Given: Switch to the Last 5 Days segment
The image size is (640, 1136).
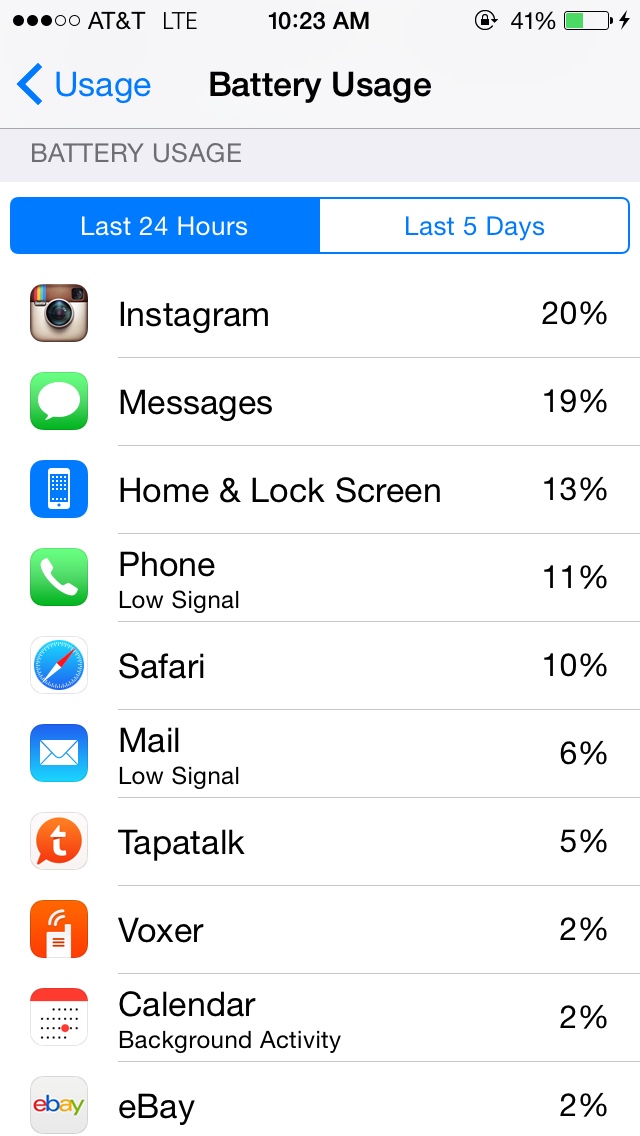Looking at the screenshot, I should [474, 226].
